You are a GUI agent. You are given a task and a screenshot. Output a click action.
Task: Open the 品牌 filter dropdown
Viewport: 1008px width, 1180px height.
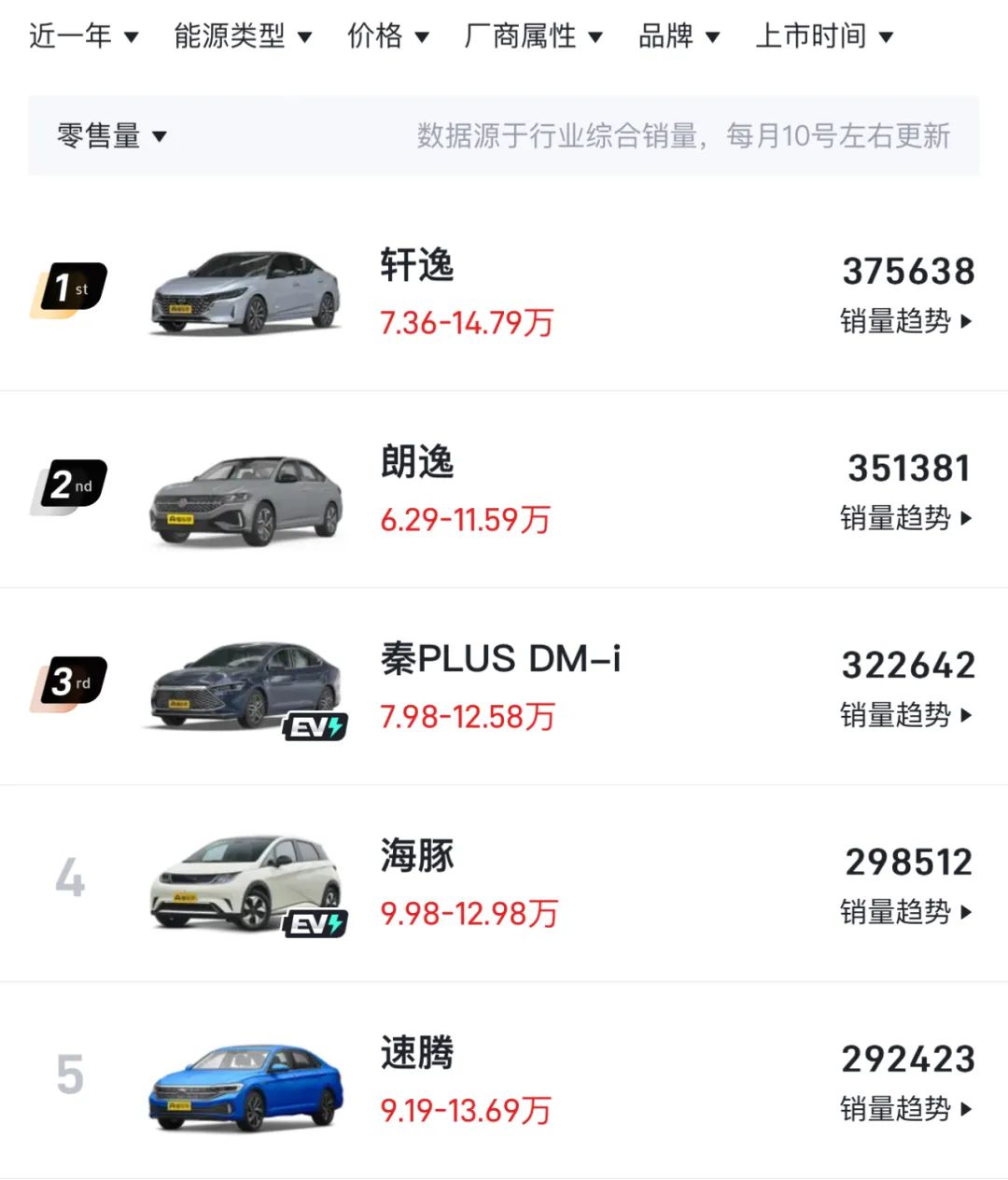click(x=679, y=36)
